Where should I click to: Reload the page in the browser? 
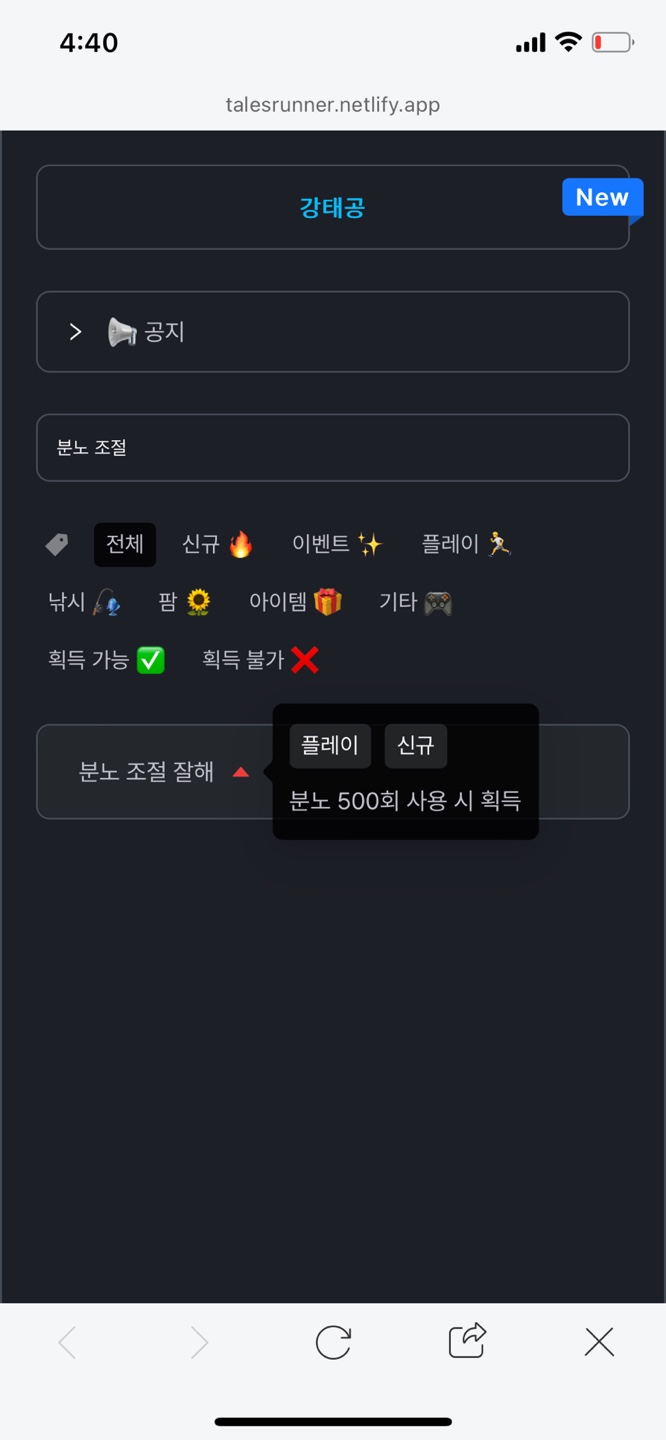[333, 1342]
